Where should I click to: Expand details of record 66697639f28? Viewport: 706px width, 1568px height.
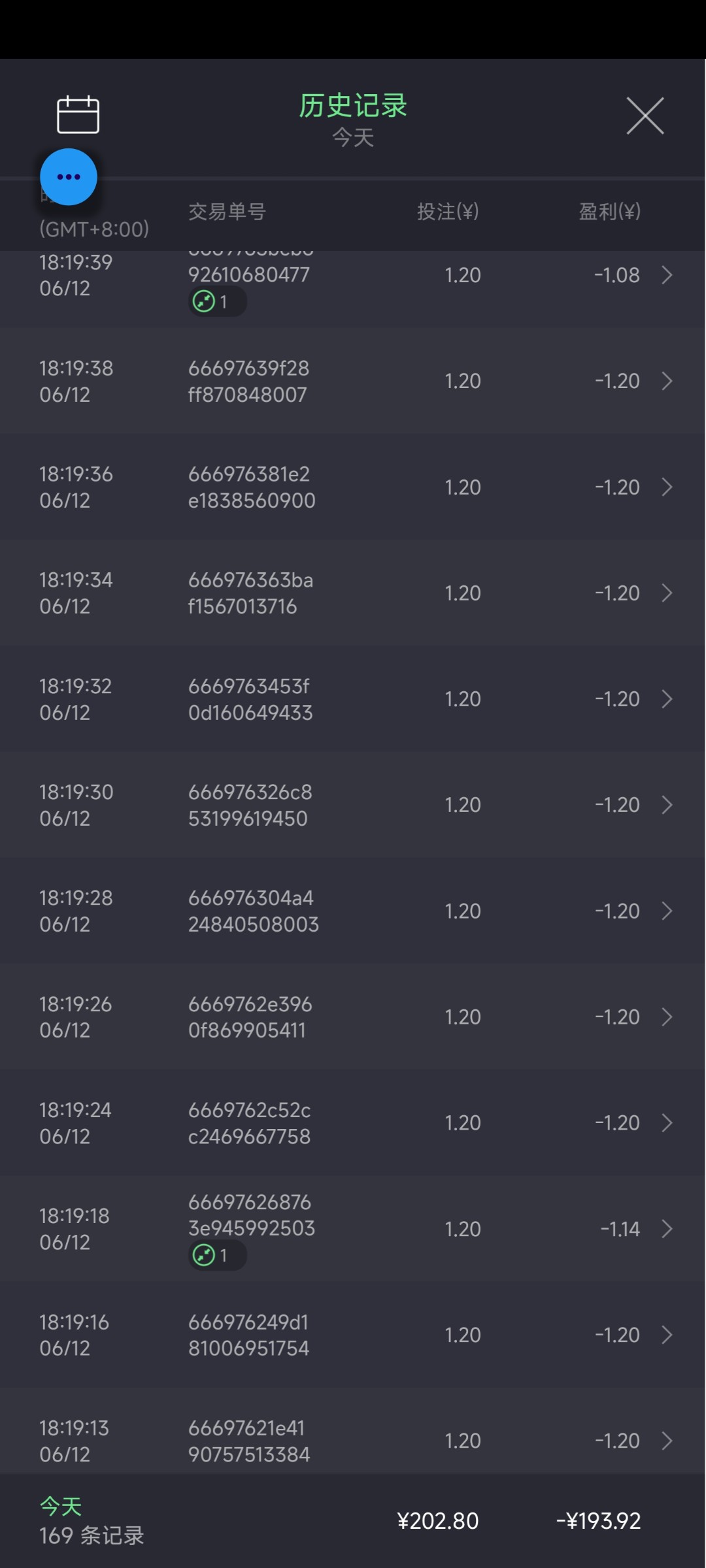pos(667,381)
